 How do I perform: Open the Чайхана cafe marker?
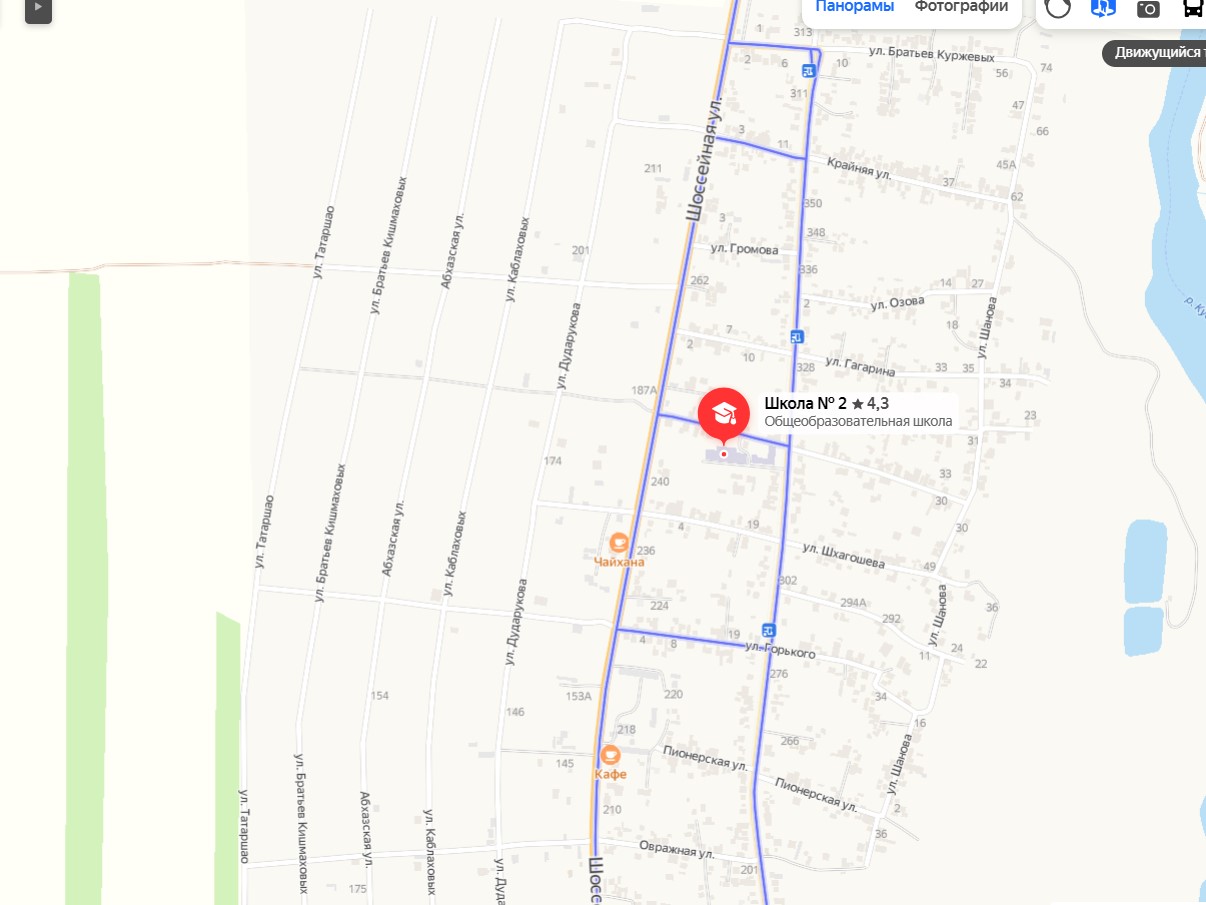pos(619,543)
